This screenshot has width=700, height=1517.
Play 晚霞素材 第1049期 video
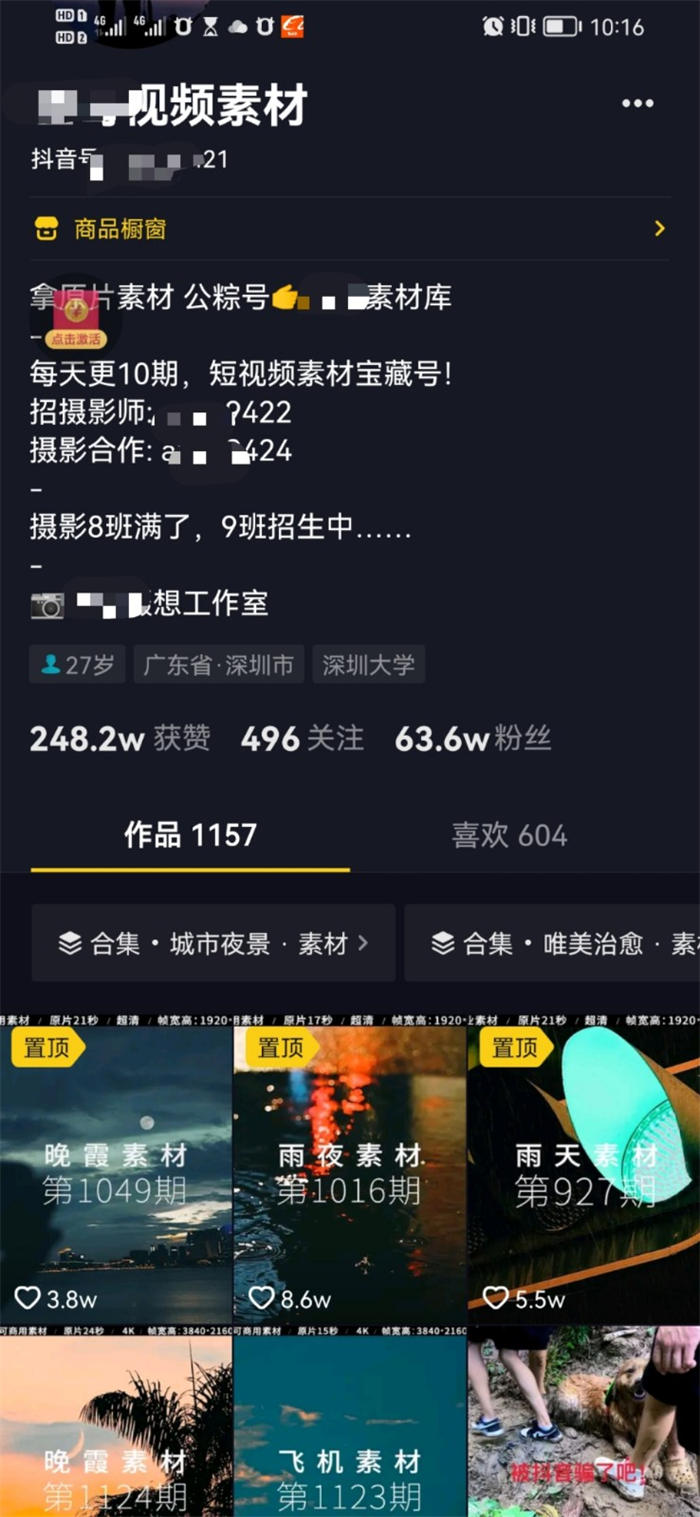[116, 1170]
